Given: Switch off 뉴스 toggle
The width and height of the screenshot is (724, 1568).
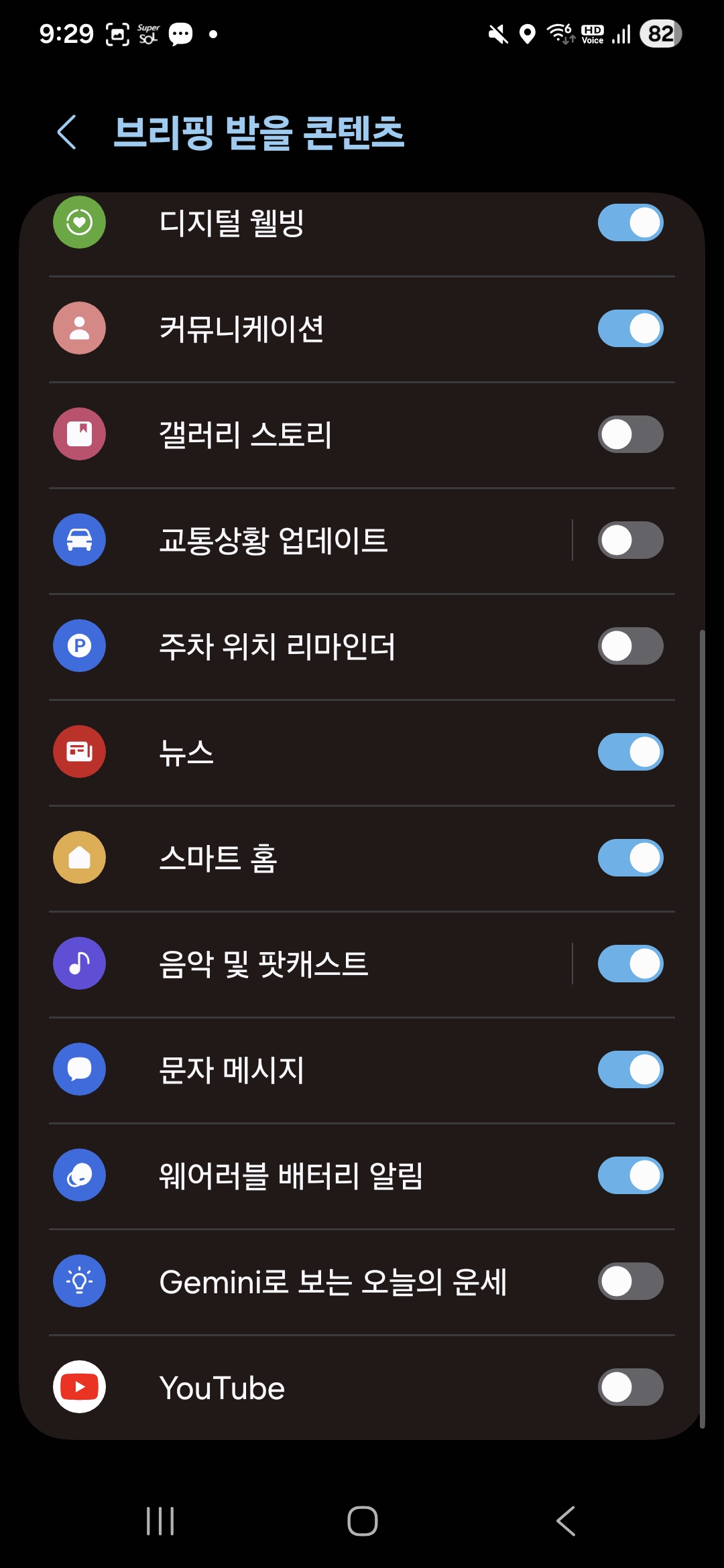Looking at the screenshot, I should tap(630, 752).
